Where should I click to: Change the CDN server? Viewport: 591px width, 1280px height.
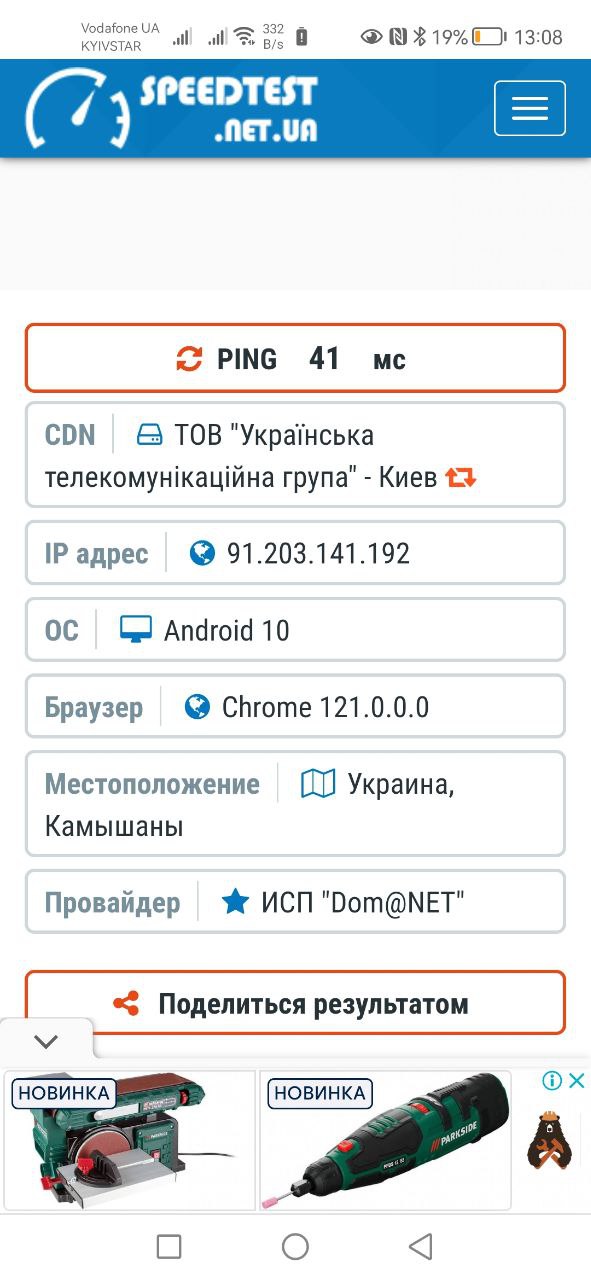click(461, 478)
